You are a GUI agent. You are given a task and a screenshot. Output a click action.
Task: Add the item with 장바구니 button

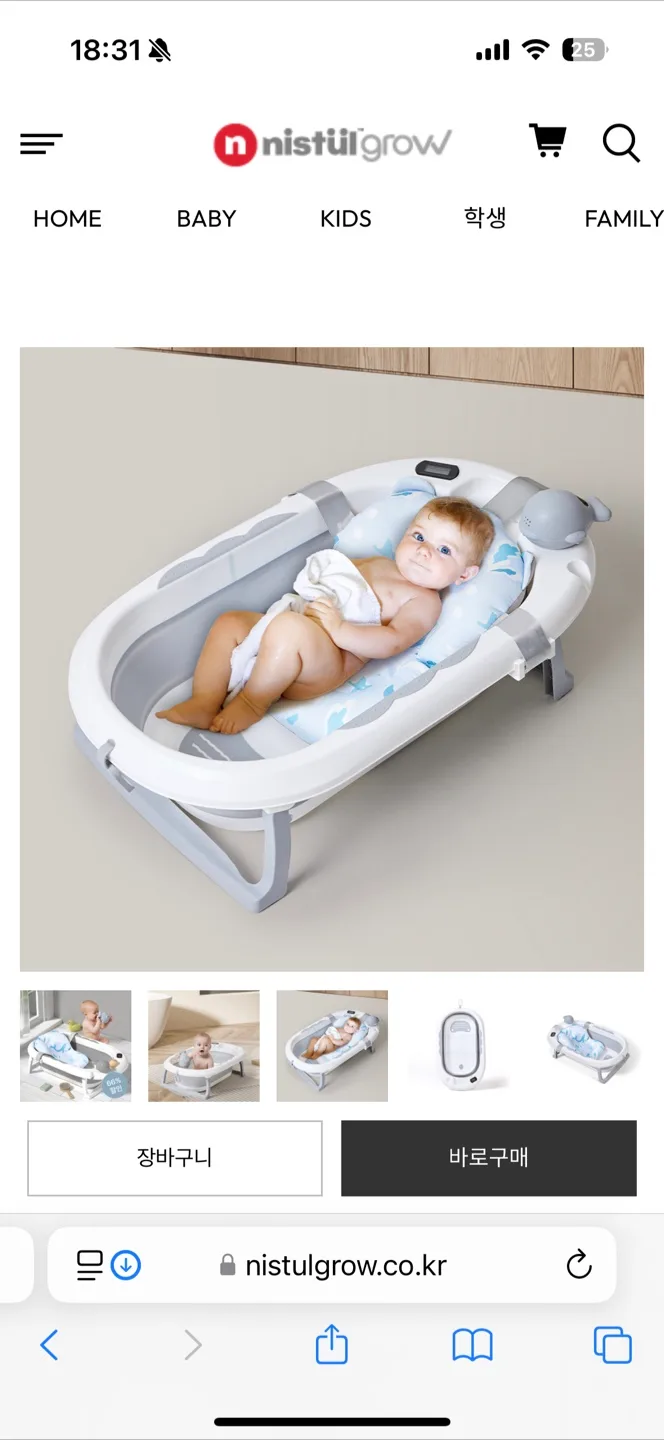pyautogui.click(x=175, y=1158)
